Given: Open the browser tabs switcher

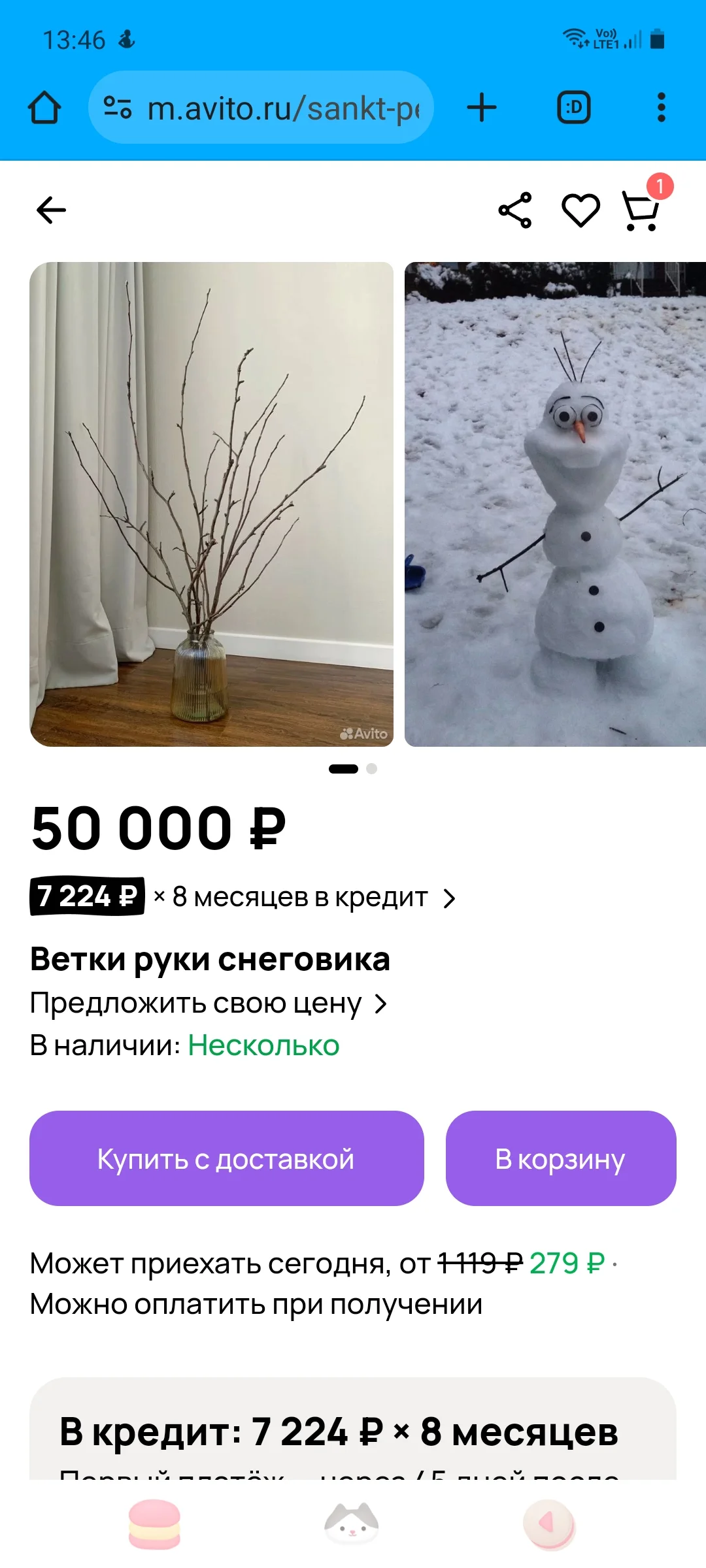Looking at the screenshot, I should tap(573, 107).
